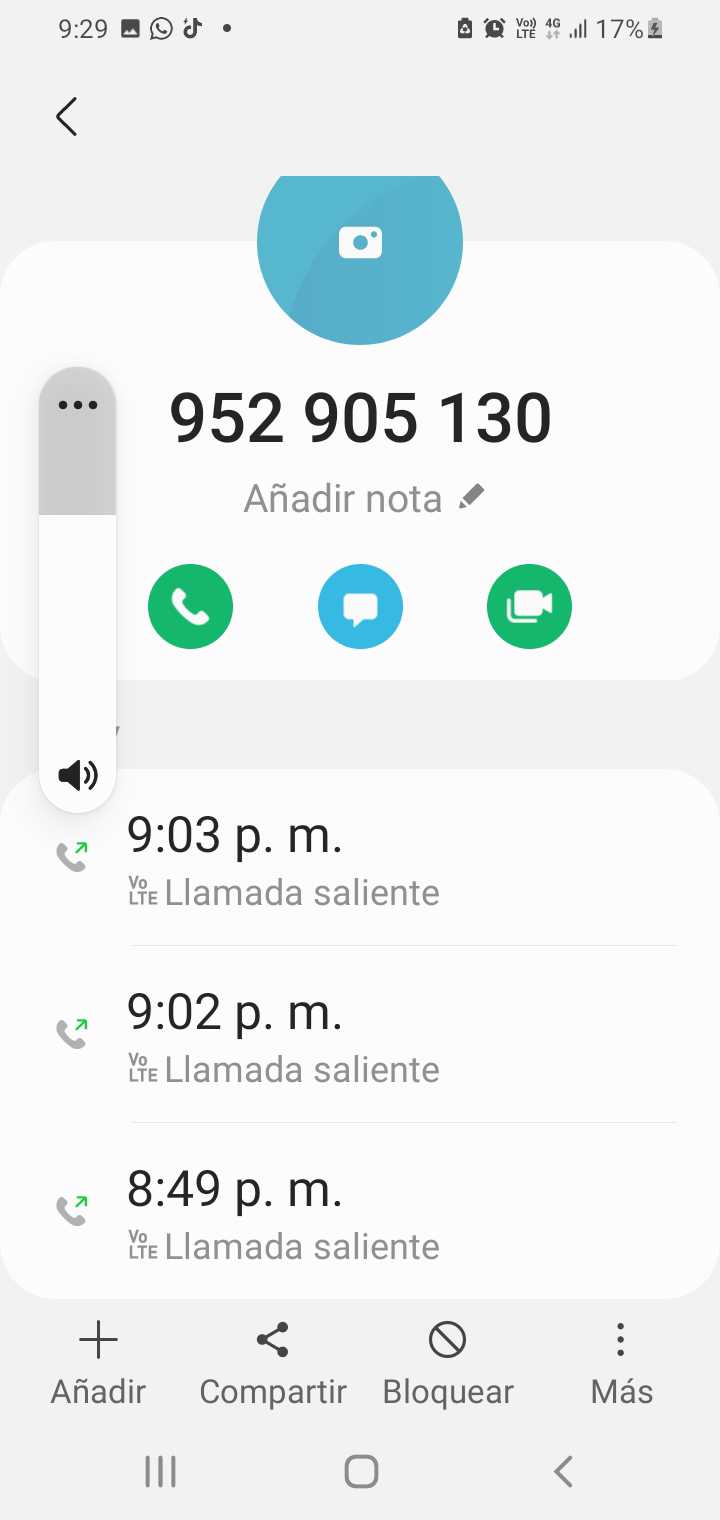The width and height of the screenshot is (720, 1520).
Task: Start a video call with this number
Action: click(x=529, y=606)
